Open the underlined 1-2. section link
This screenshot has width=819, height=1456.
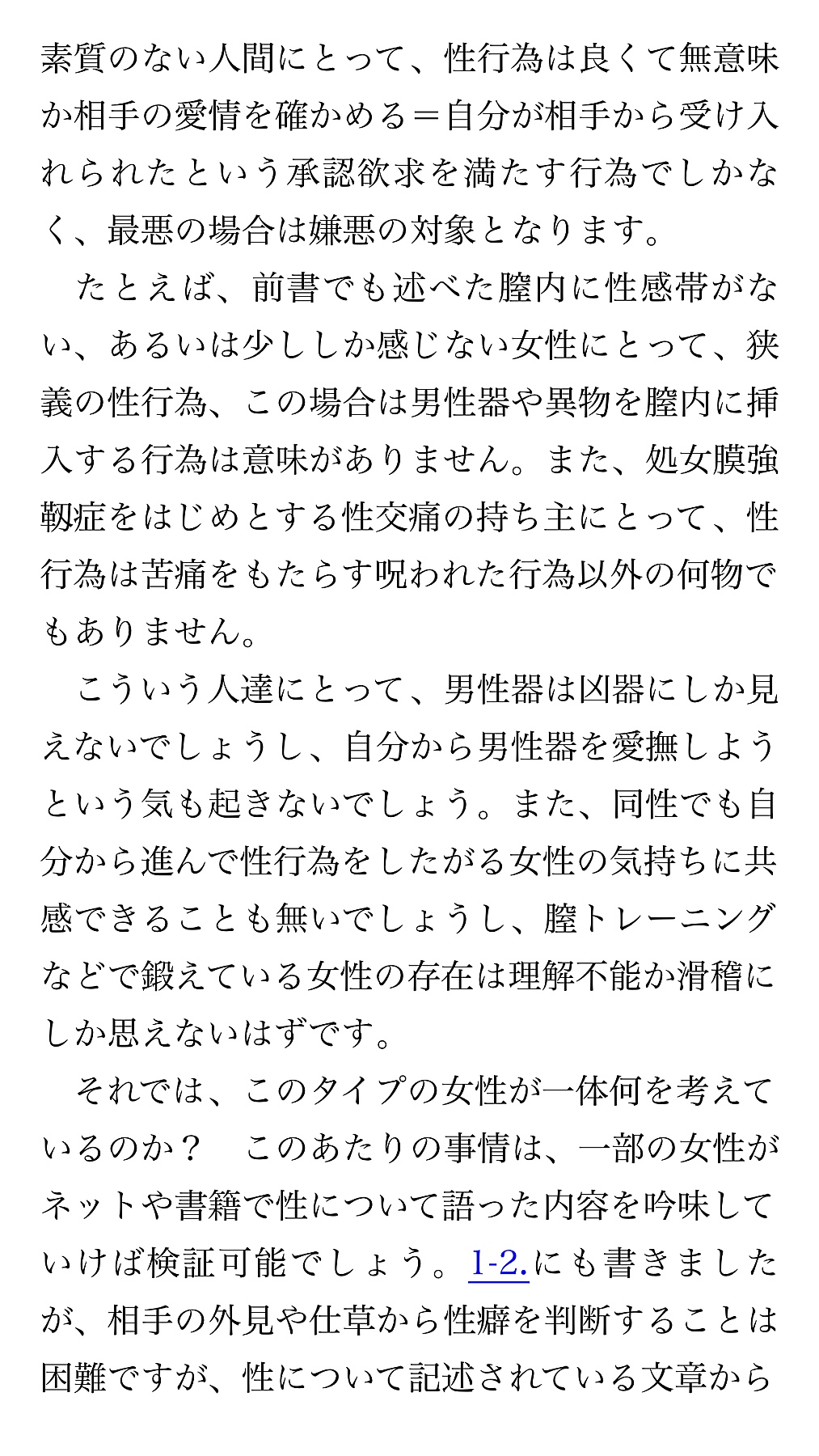499,1263
